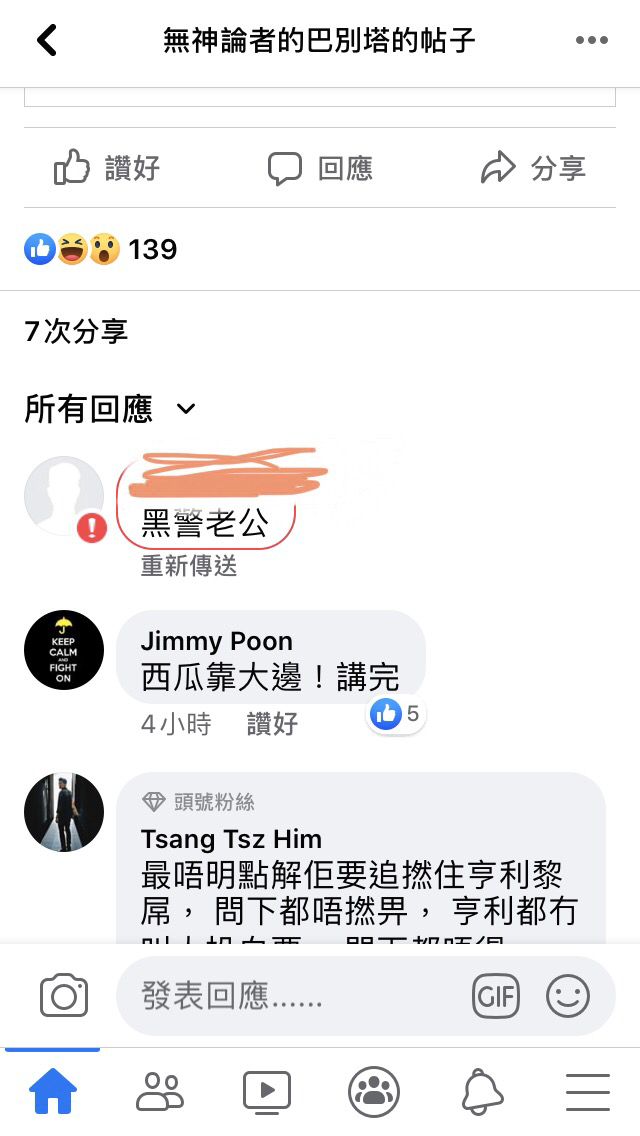Open the three-dot overflow menu
This screenshot has height=1136, width=640.
(x=591, y=40)
